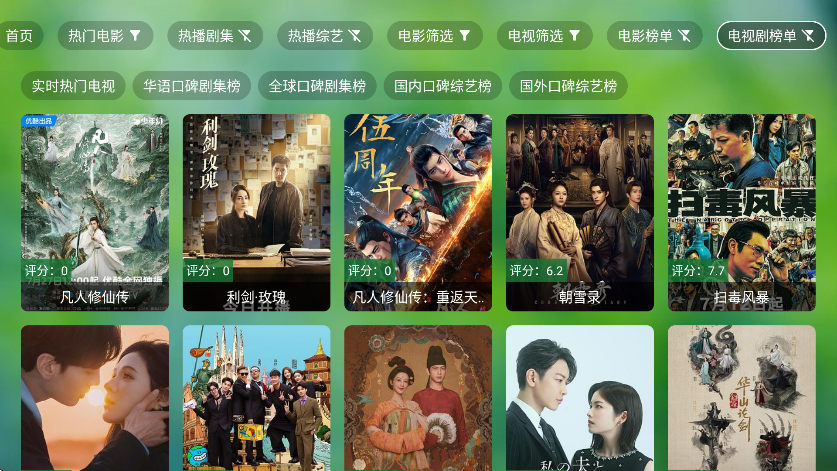Show the 全球口碑剧集榜 list
Screen dimensions: 837x471
point(317,86)
